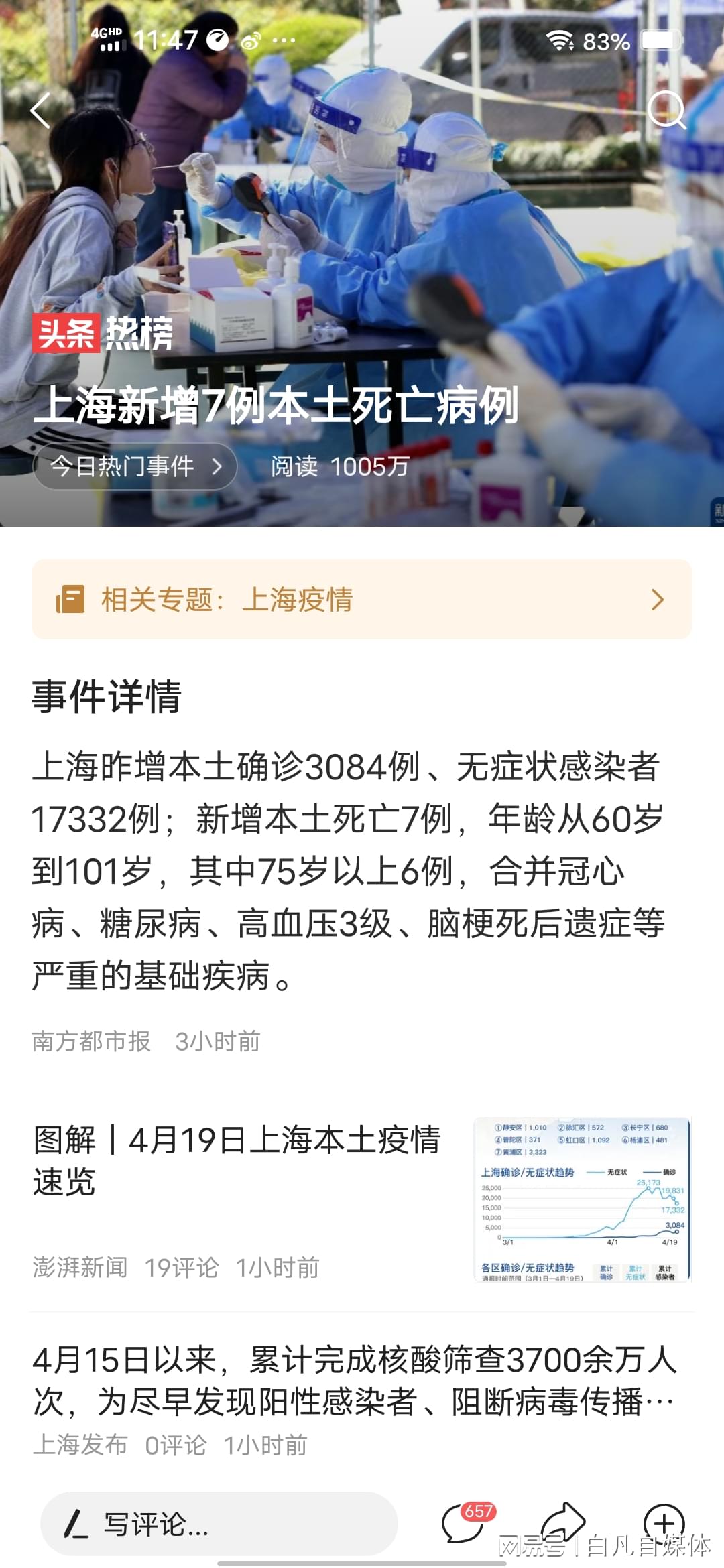
Task: Open the 今日热门事件 chip
Action: [x=135, y=466]
